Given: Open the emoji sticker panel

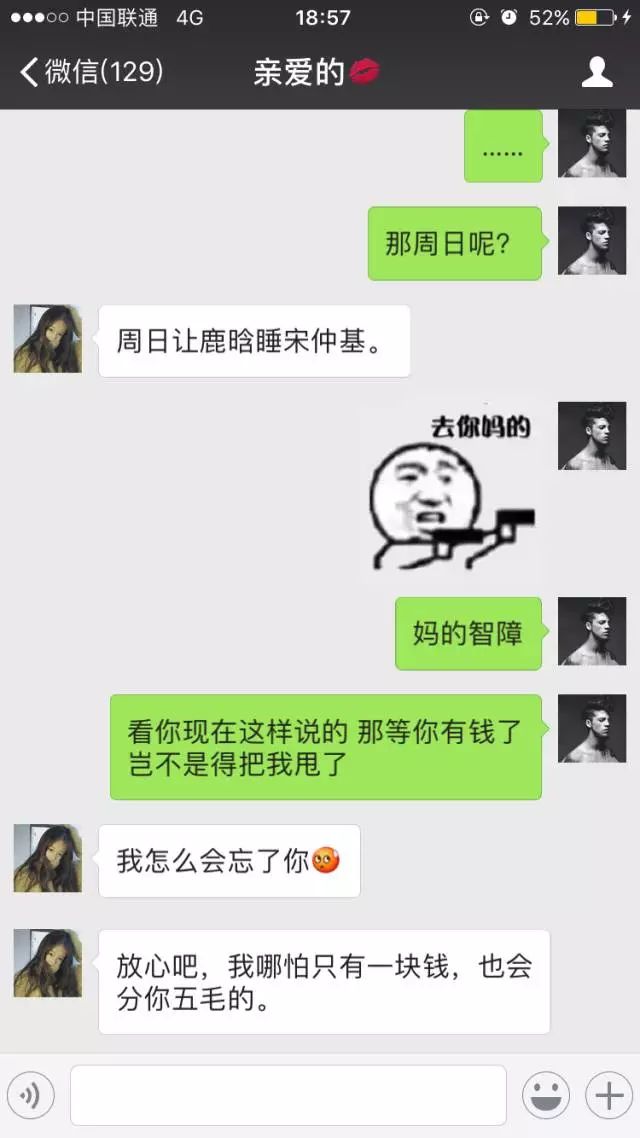Looking at the screenshot, I should pos(546,1095).
